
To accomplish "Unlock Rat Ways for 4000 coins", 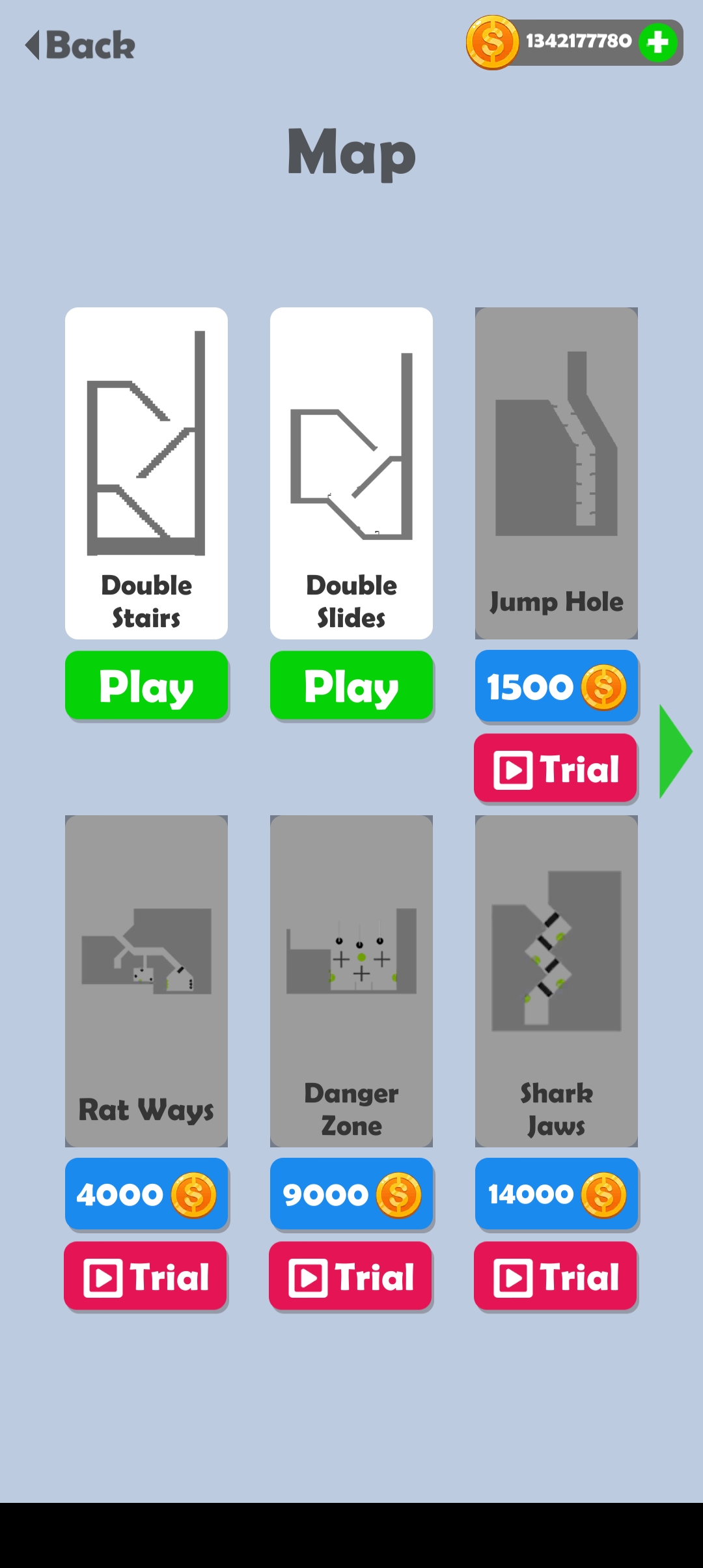I will [146, 1194].
